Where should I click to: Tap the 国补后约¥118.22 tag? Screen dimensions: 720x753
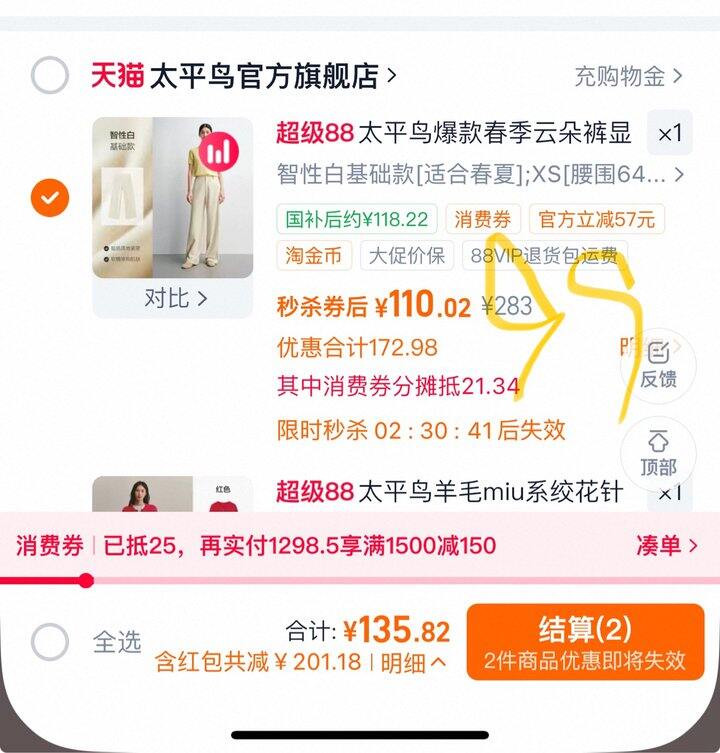point(357,219)
